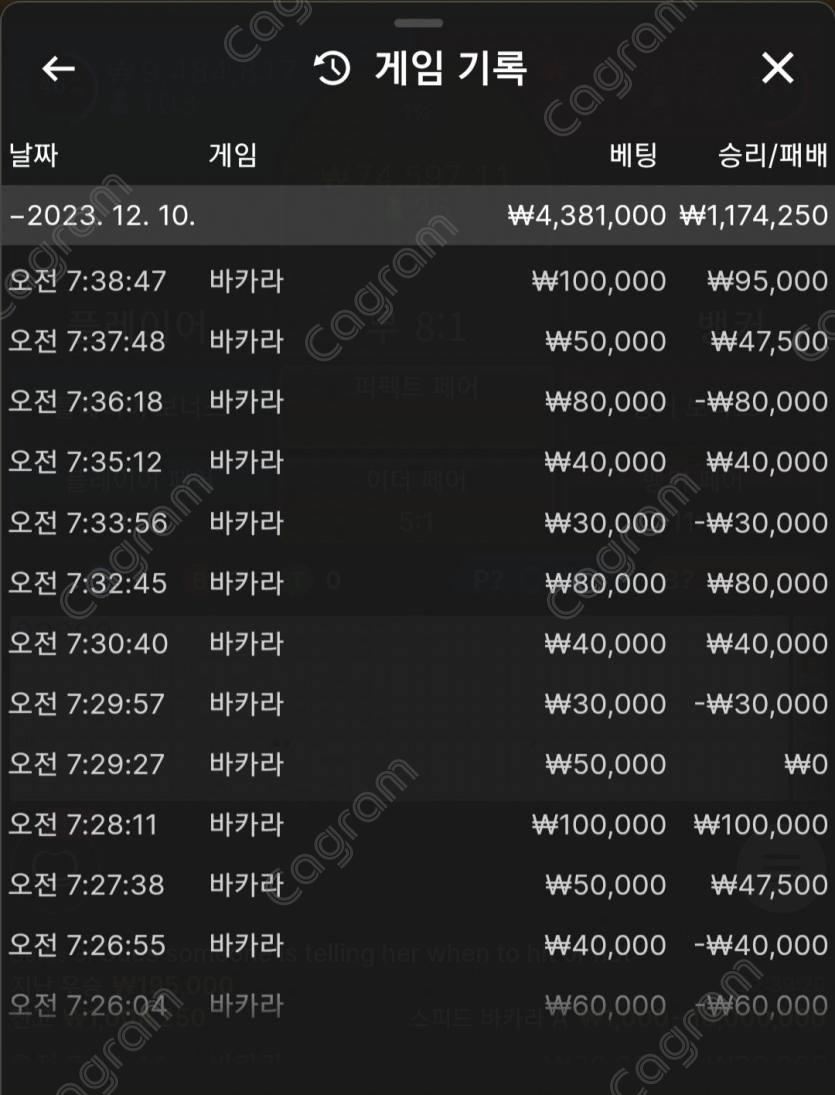This screenshot has width=835, height=1095.
Task: Open the 오전 7:38:47 바카라 record
Action: pyautogui.click(x=417, y=281)
